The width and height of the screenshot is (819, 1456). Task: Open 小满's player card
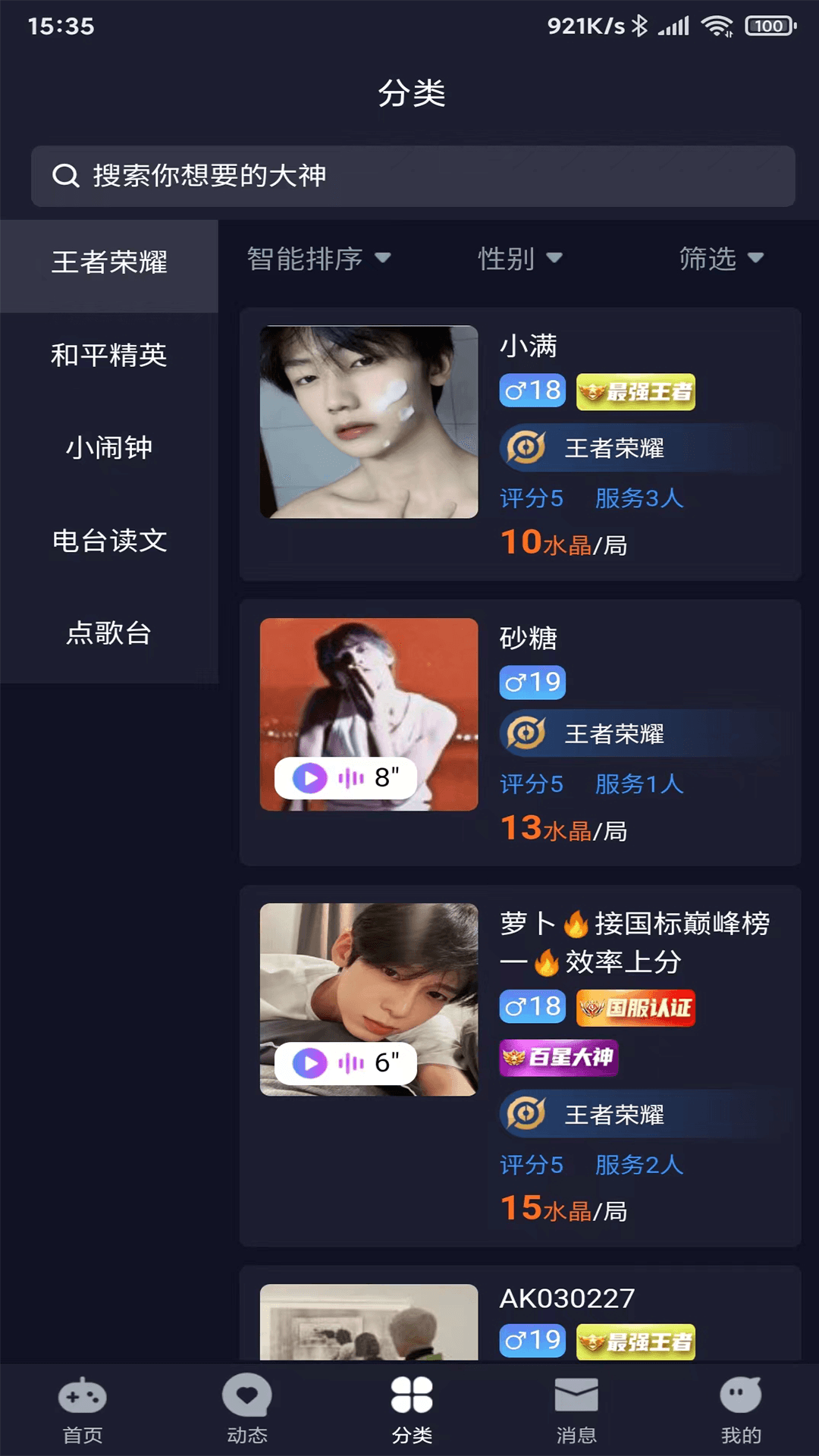point(520,444)
